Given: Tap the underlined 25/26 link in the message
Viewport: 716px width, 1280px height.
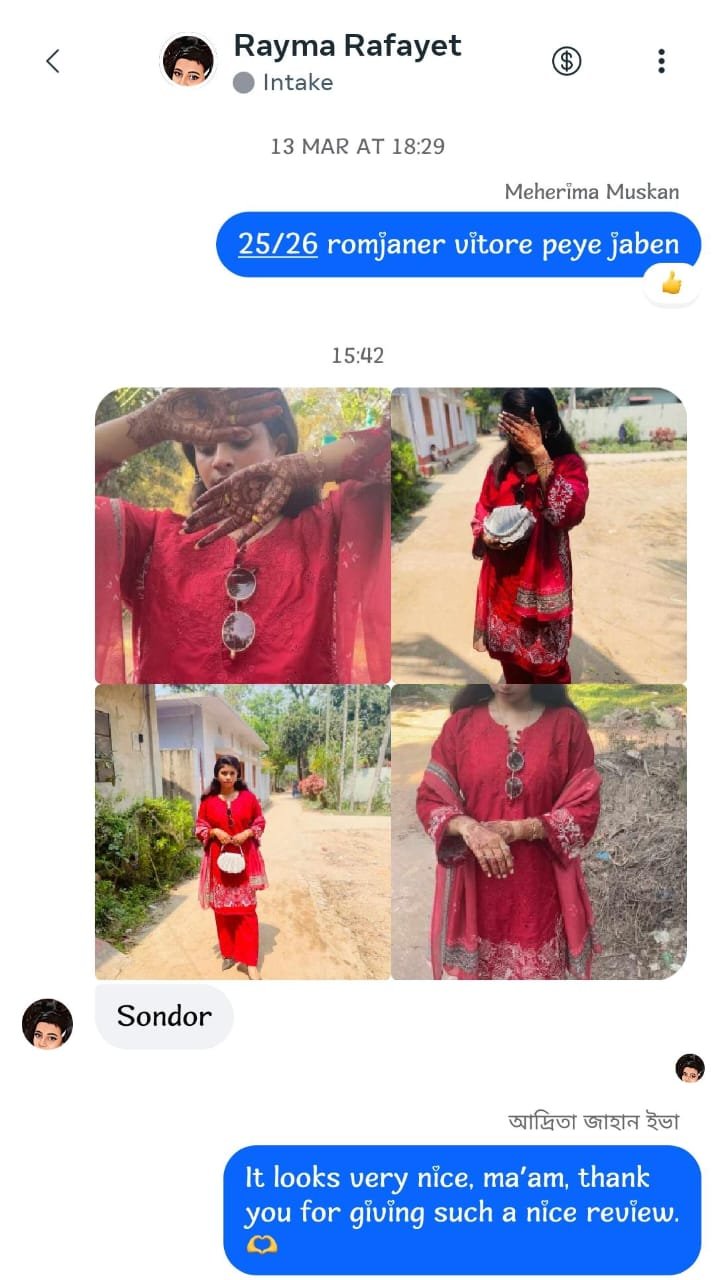Looking at the screenshot, I should (x=277, y=244).
